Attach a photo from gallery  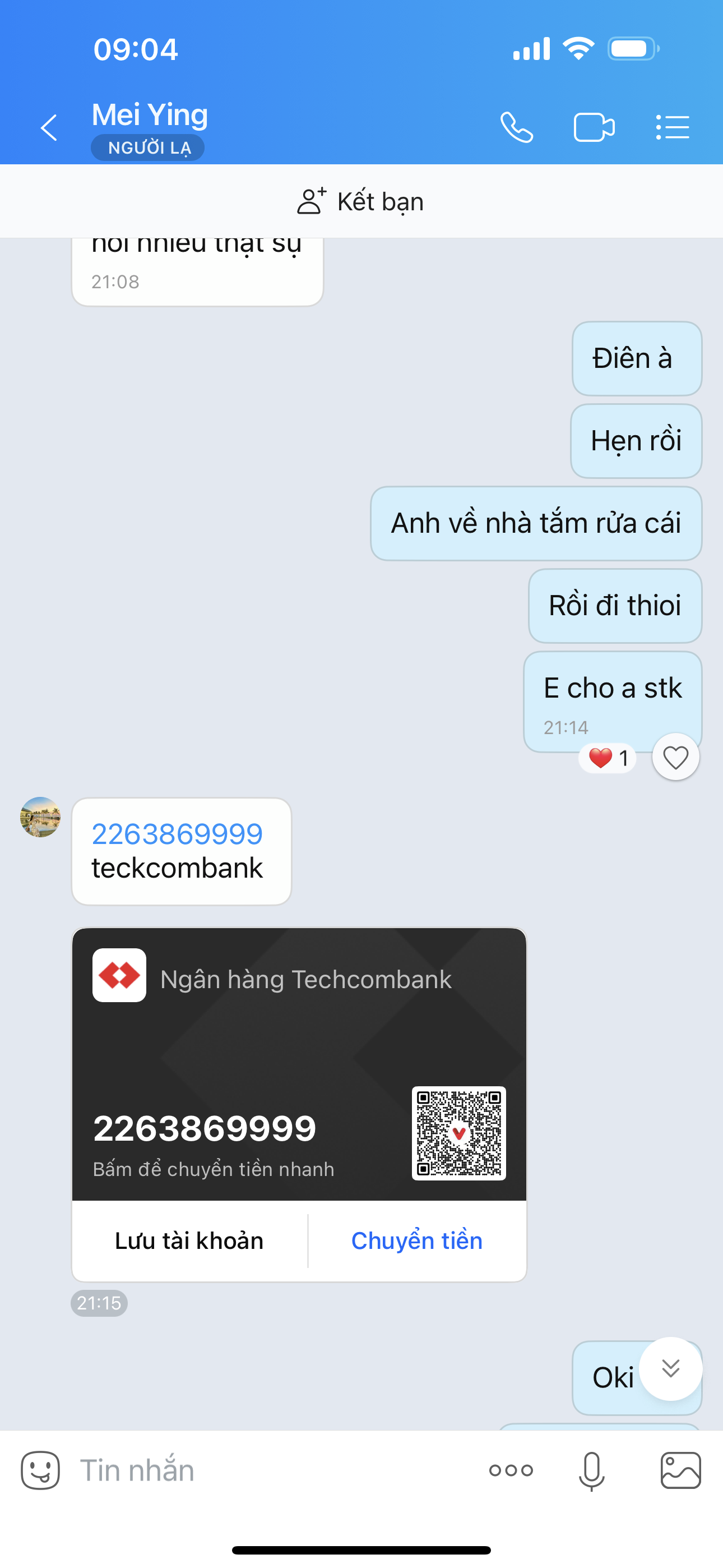click(683, 1470)
